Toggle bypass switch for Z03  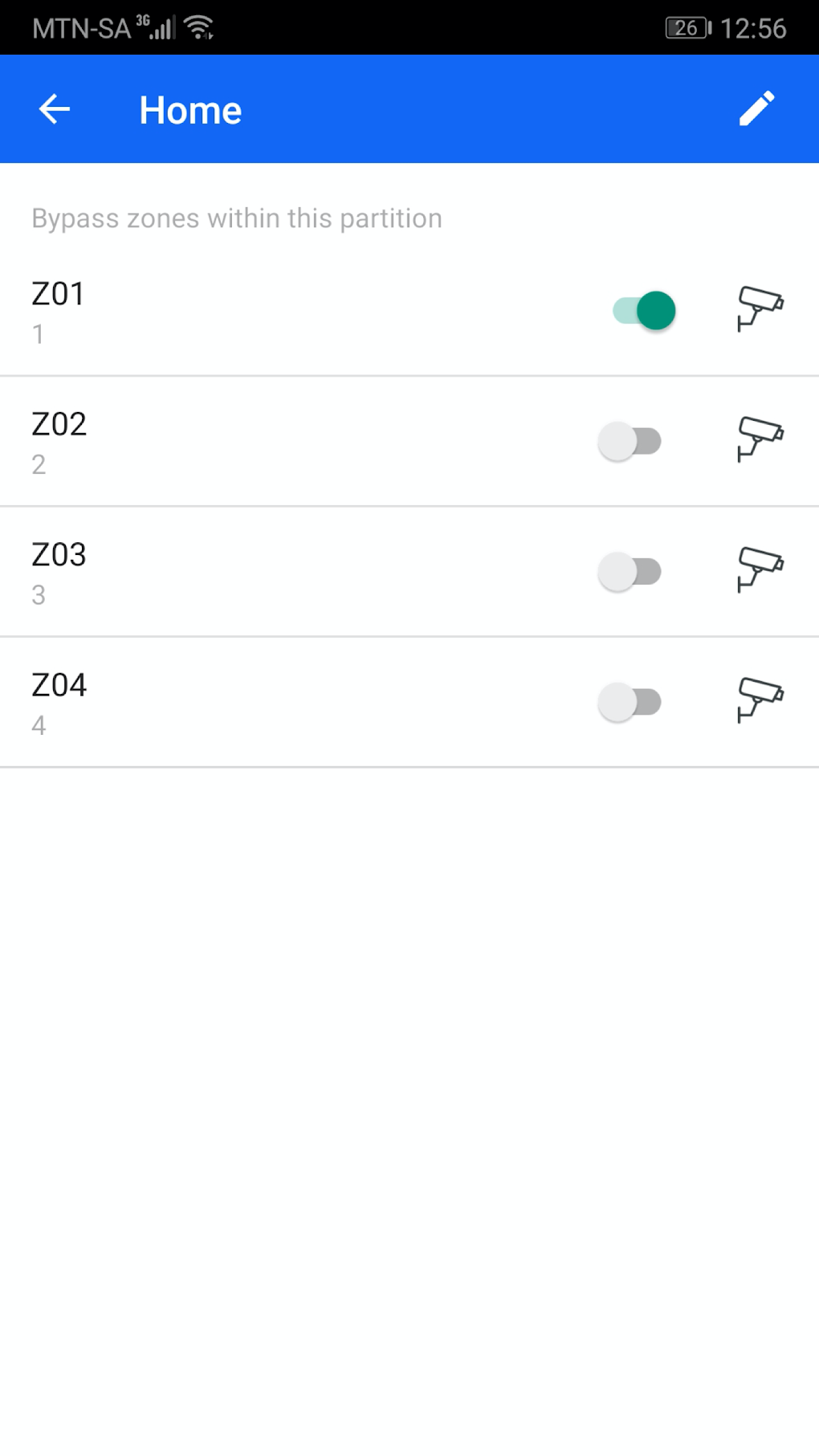[630, 572]
